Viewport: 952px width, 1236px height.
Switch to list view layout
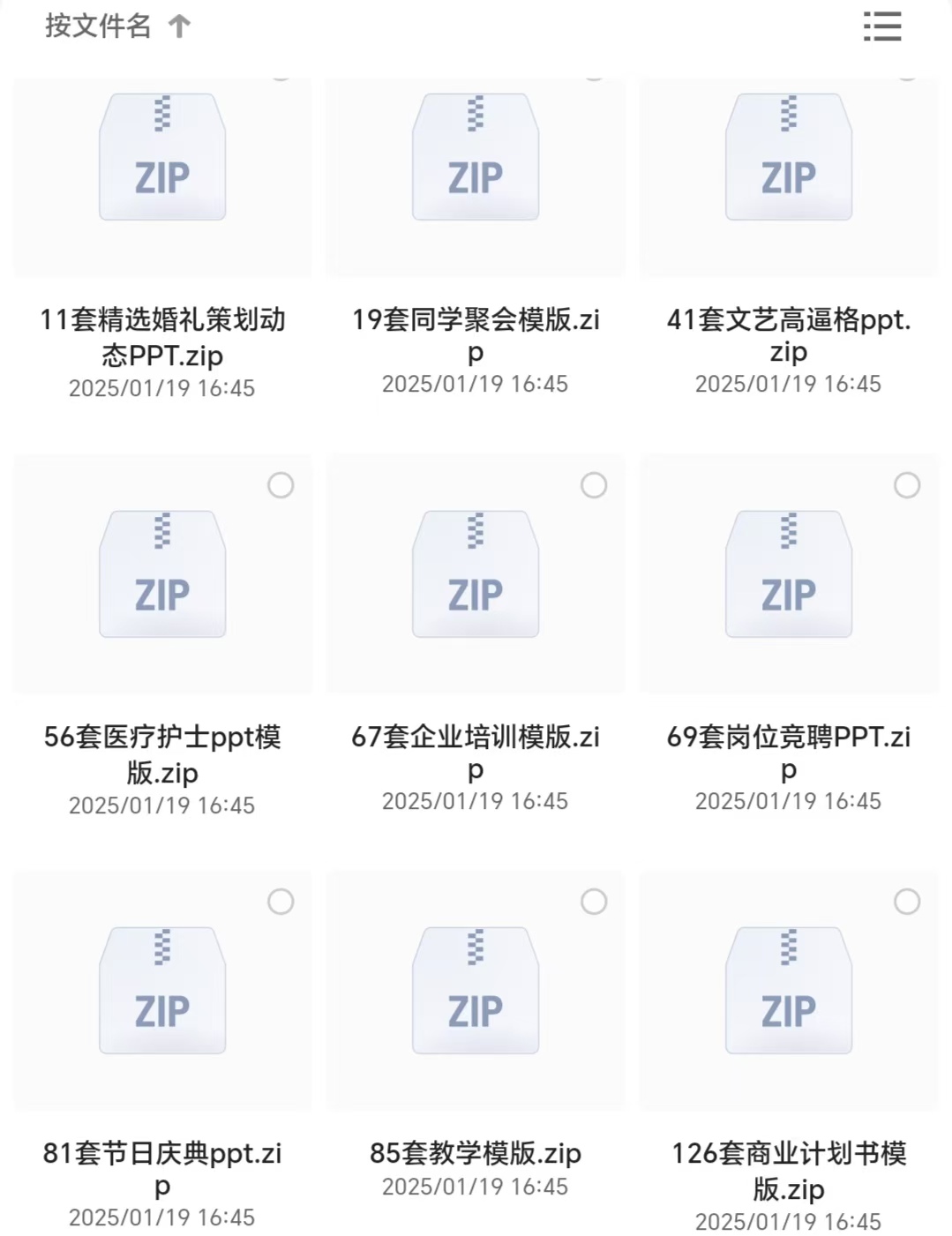pos(881,26)
